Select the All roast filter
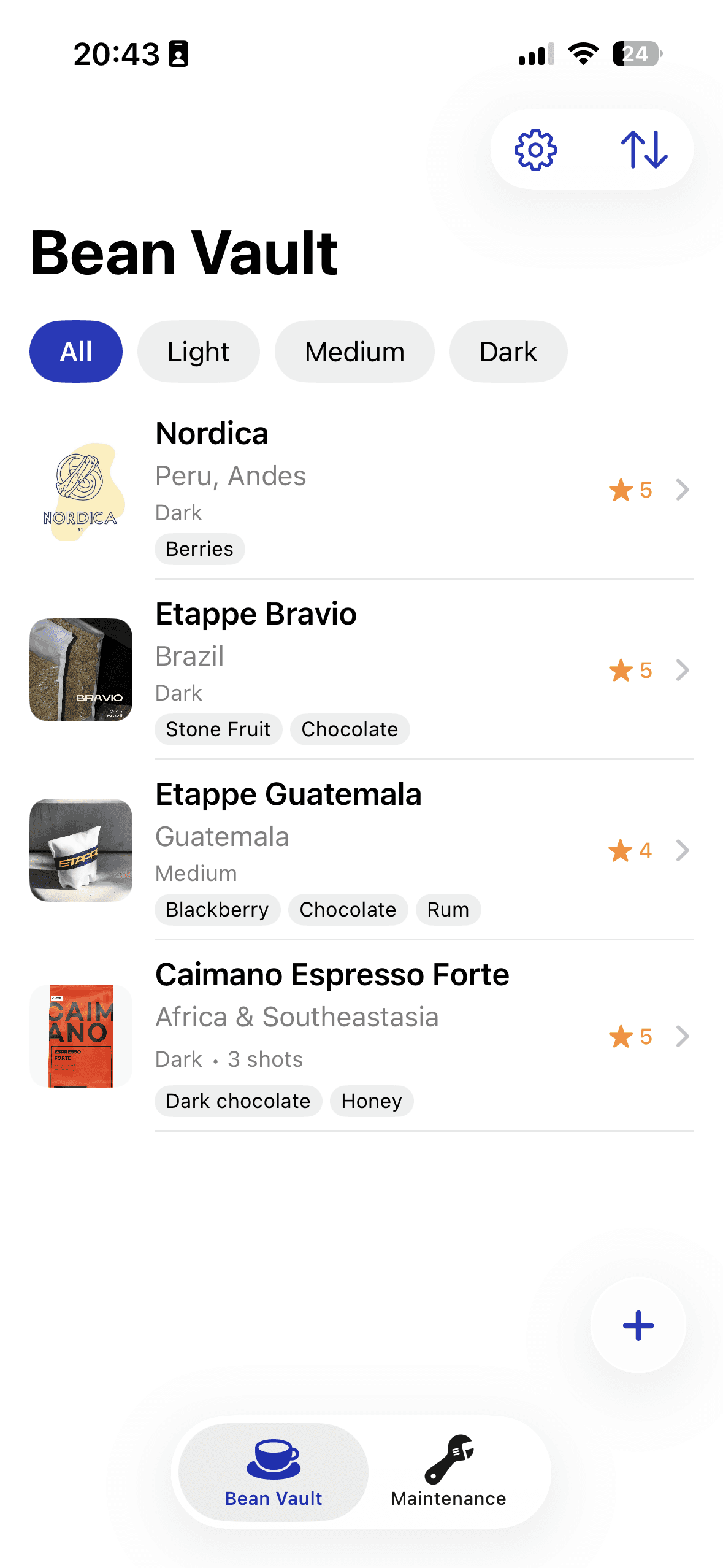The width and height of the screenshot is (723, 1568). 76,352
